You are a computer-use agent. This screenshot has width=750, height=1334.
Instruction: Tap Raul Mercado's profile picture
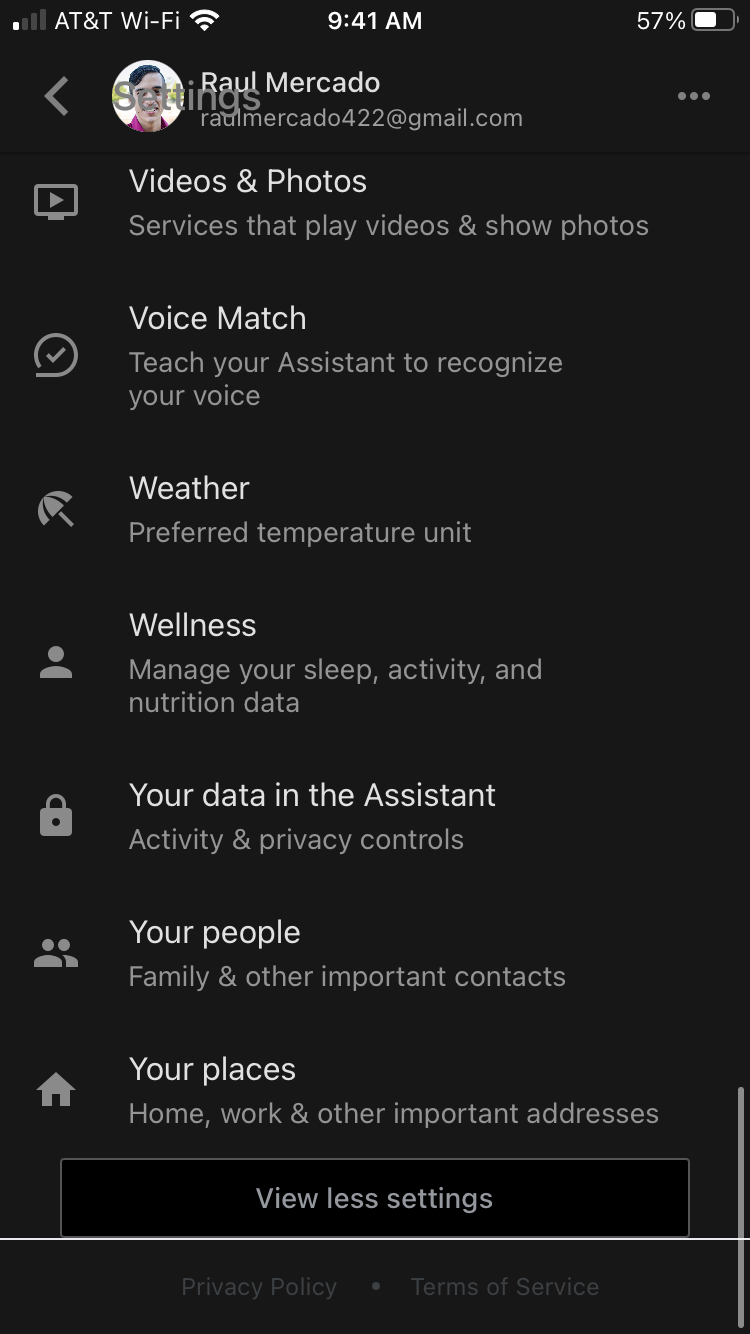coord(148,96)
